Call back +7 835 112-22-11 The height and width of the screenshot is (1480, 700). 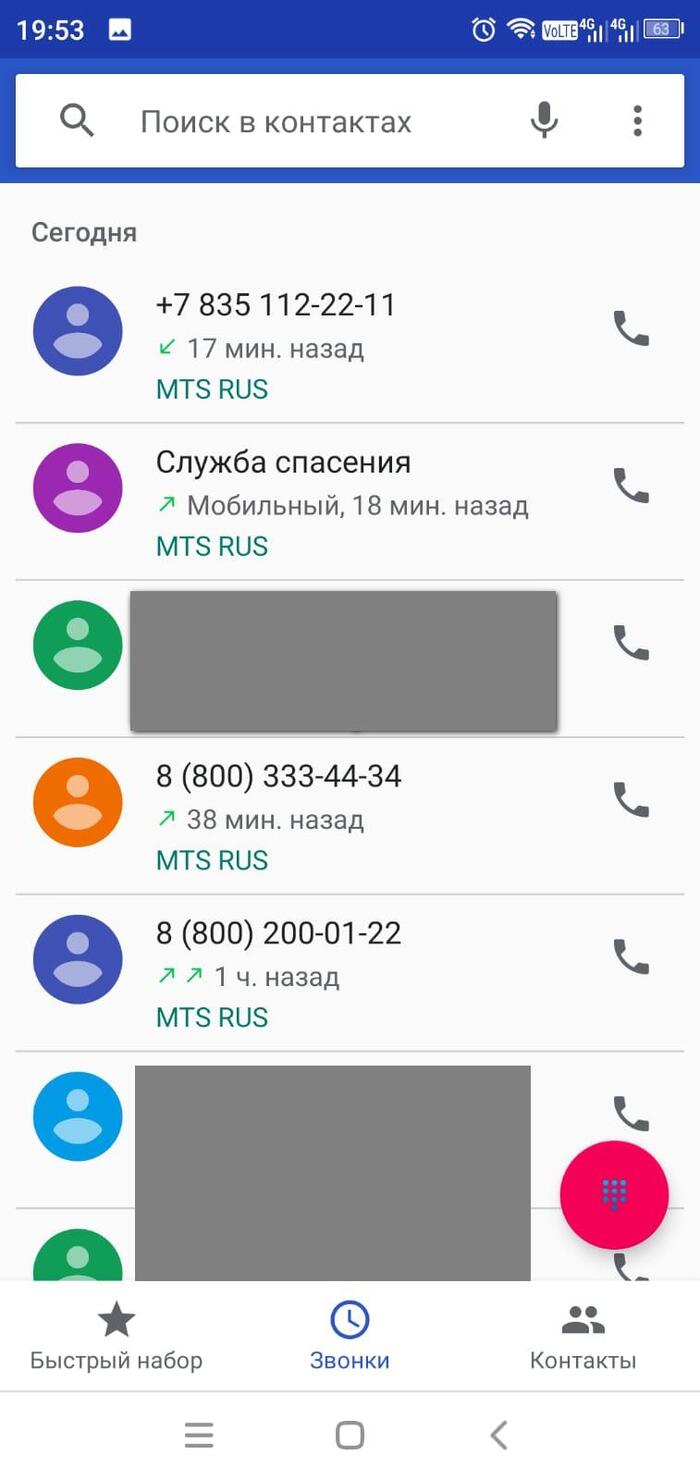point(631,329)
